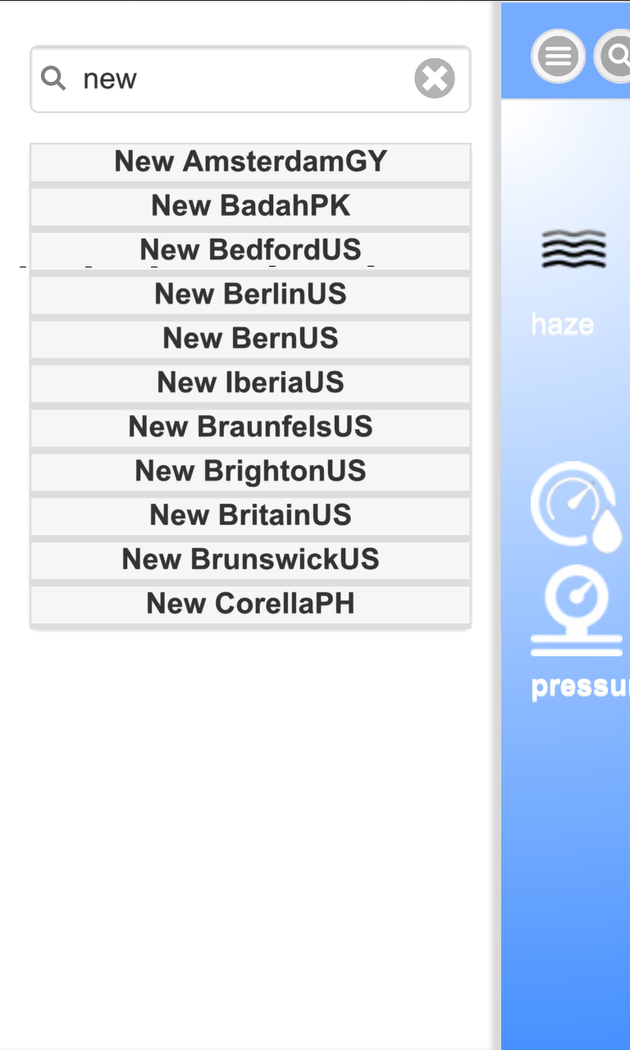Tap the magnifier search icon in blue header
The height and width of the screenshot is (1050, 630).
click(x=616, y=56)
